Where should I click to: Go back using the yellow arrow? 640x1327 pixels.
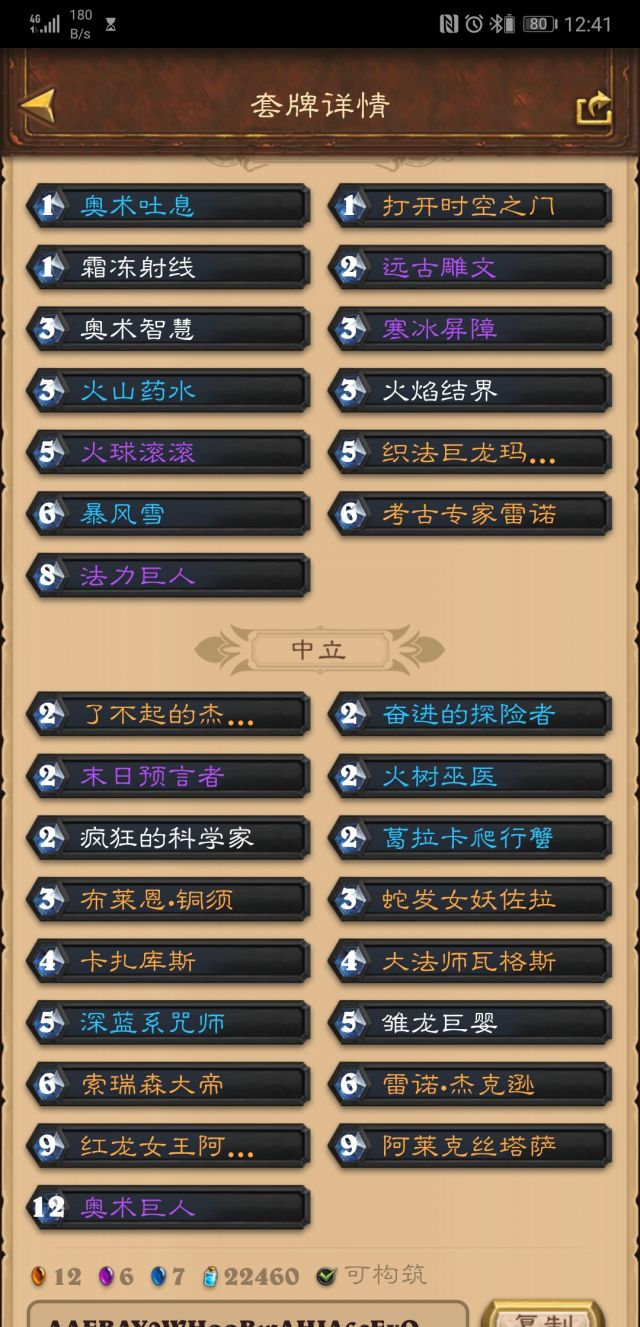click(x=38, y=105)
